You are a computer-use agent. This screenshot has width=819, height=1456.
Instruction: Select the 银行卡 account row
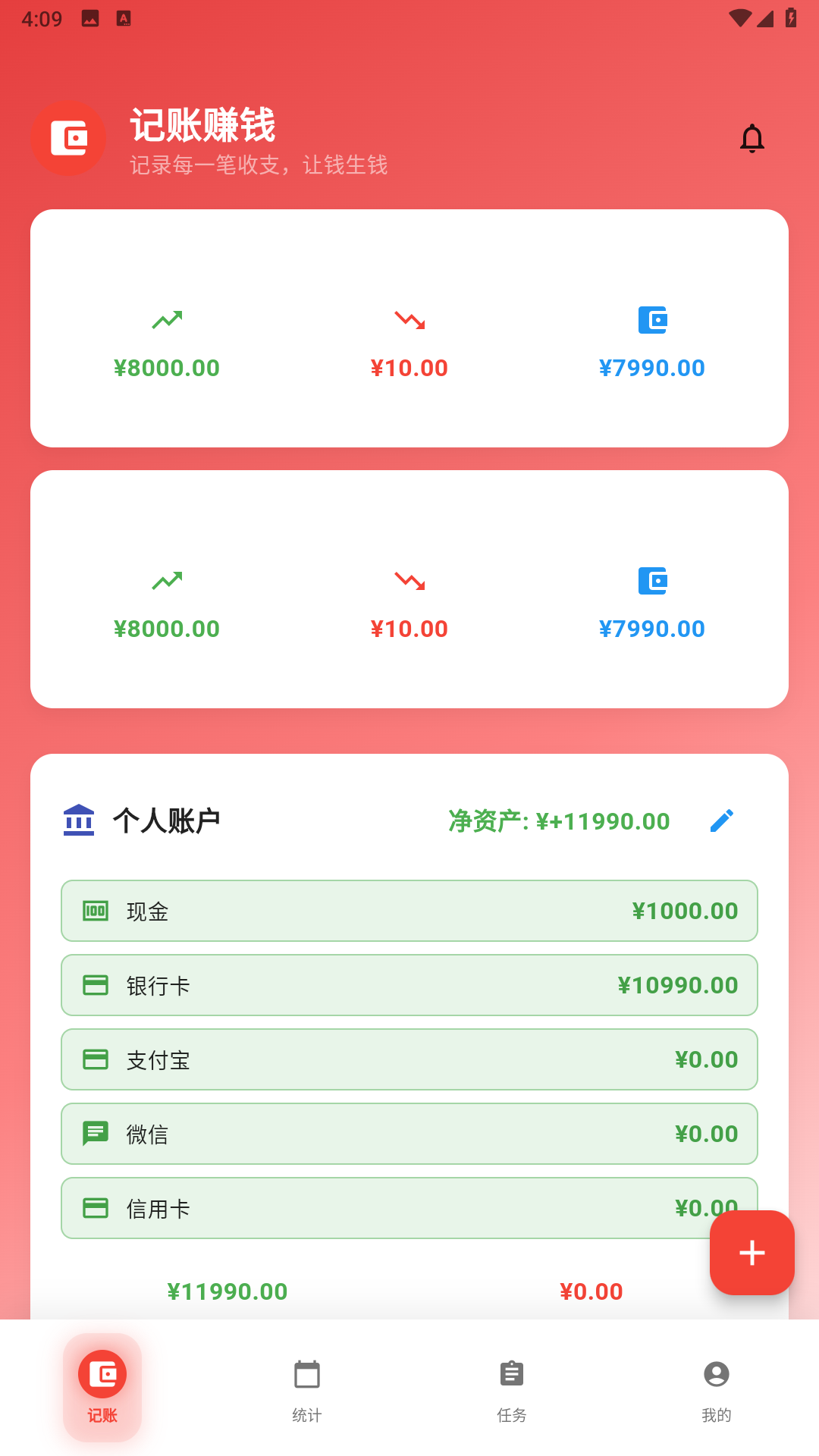tap(409, 985)
